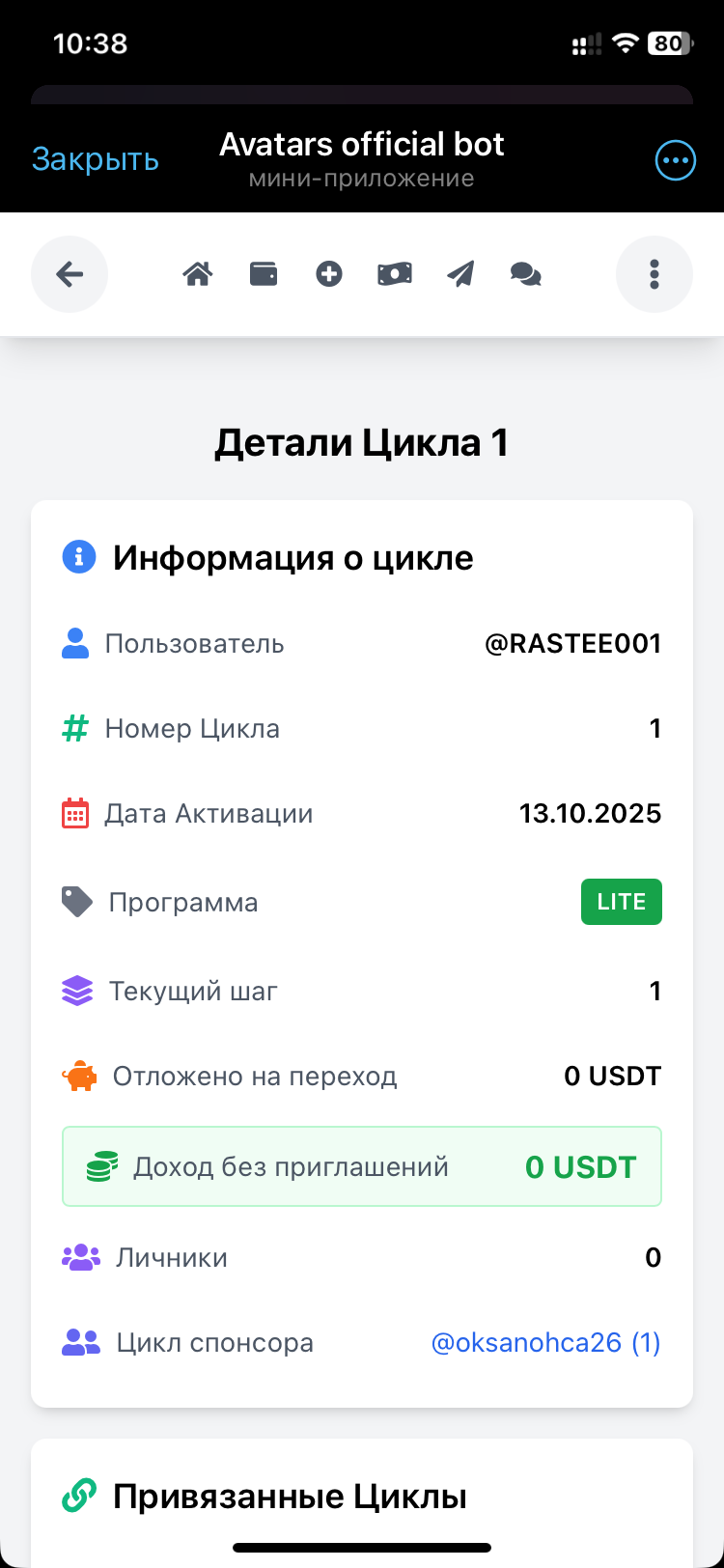Open the chat bubbles toolbar icon
This screenshot has width=724, height=1568.
tap(525, 274)
